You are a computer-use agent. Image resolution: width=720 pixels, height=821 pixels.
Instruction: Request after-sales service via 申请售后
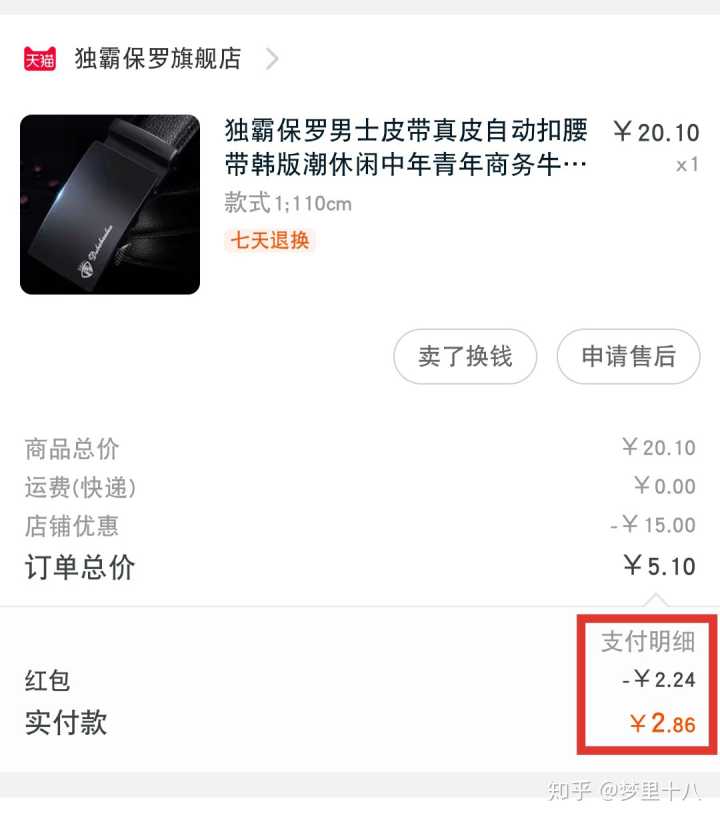(628, 357)
